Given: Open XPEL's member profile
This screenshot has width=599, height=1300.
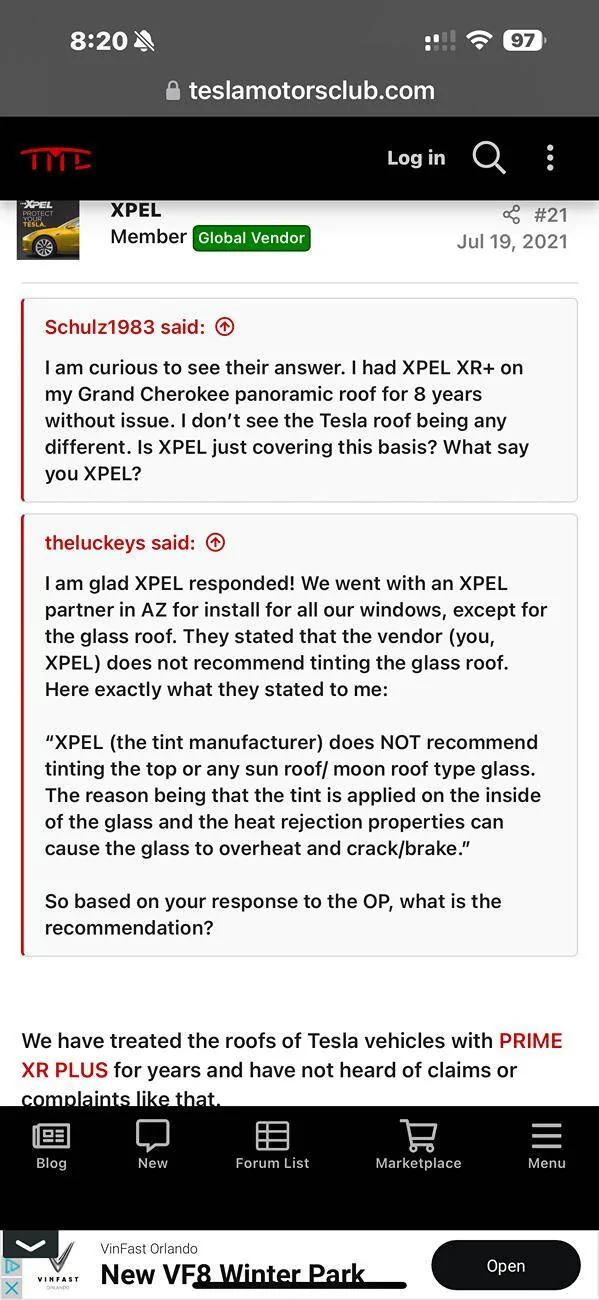Looking at the screenshot, I should pyautogui.click(x=135, y=210).
